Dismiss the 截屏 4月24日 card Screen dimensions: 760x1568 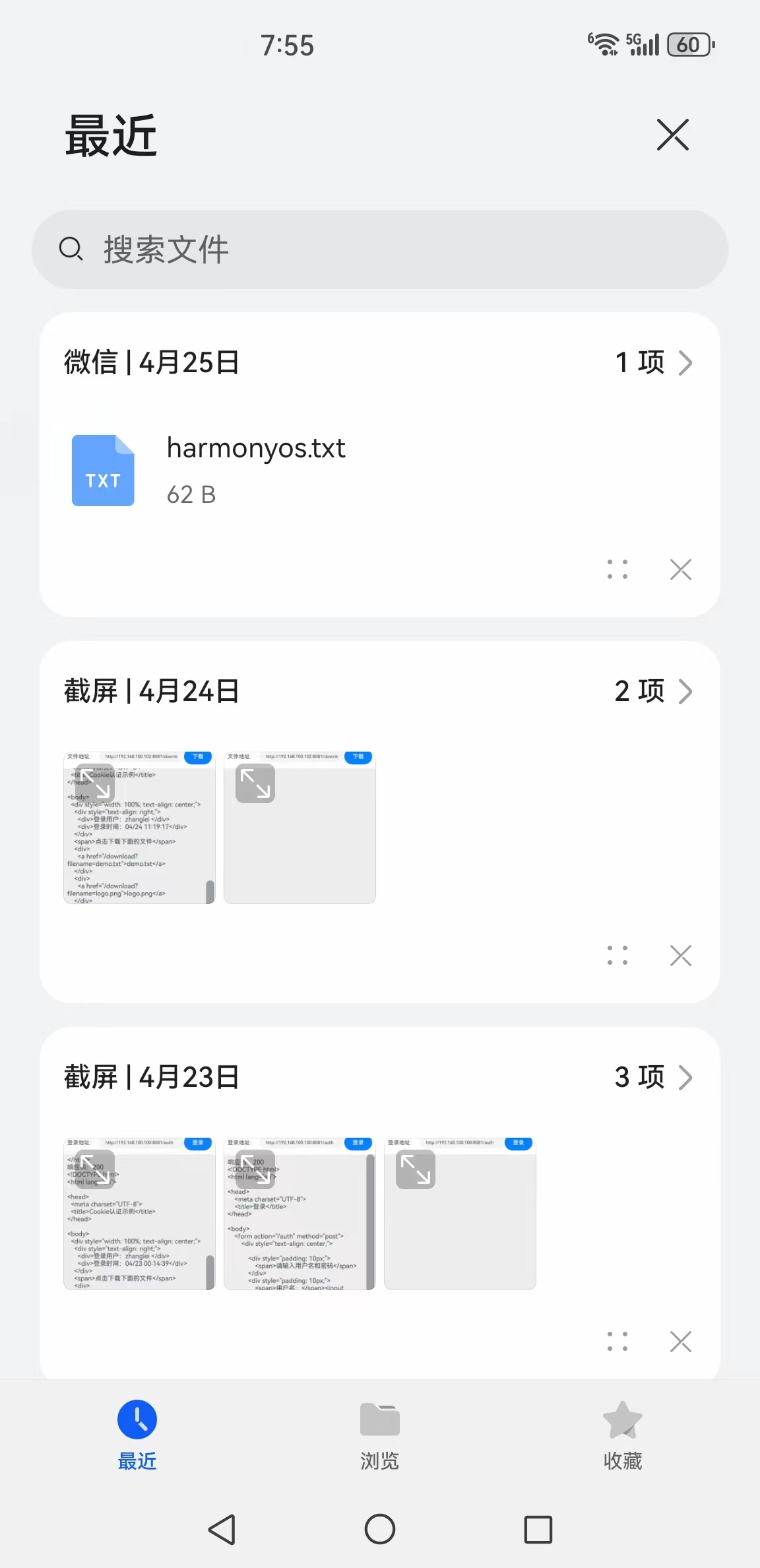coord(680,955)
